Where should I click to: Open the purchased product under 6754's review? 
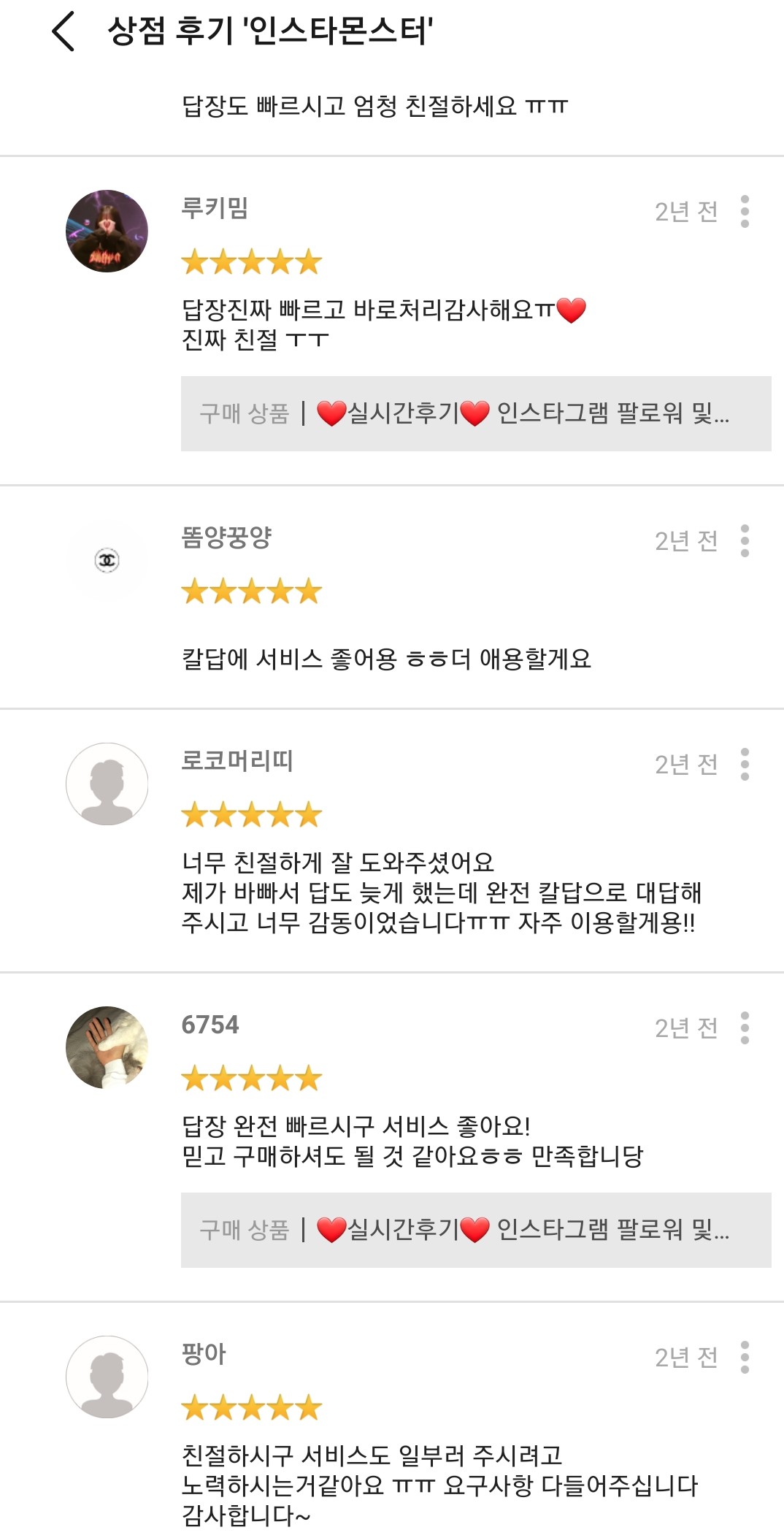click(x=476, y=1230)
